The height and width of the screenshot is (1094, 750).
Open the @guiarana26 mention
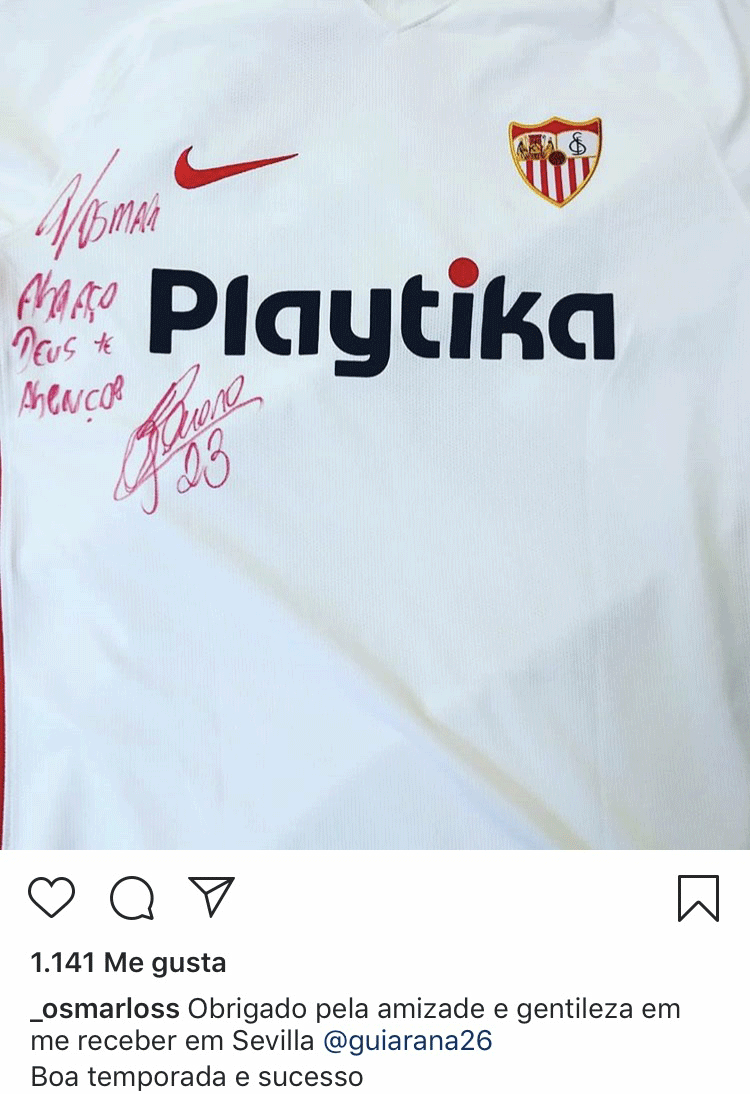408,1041
